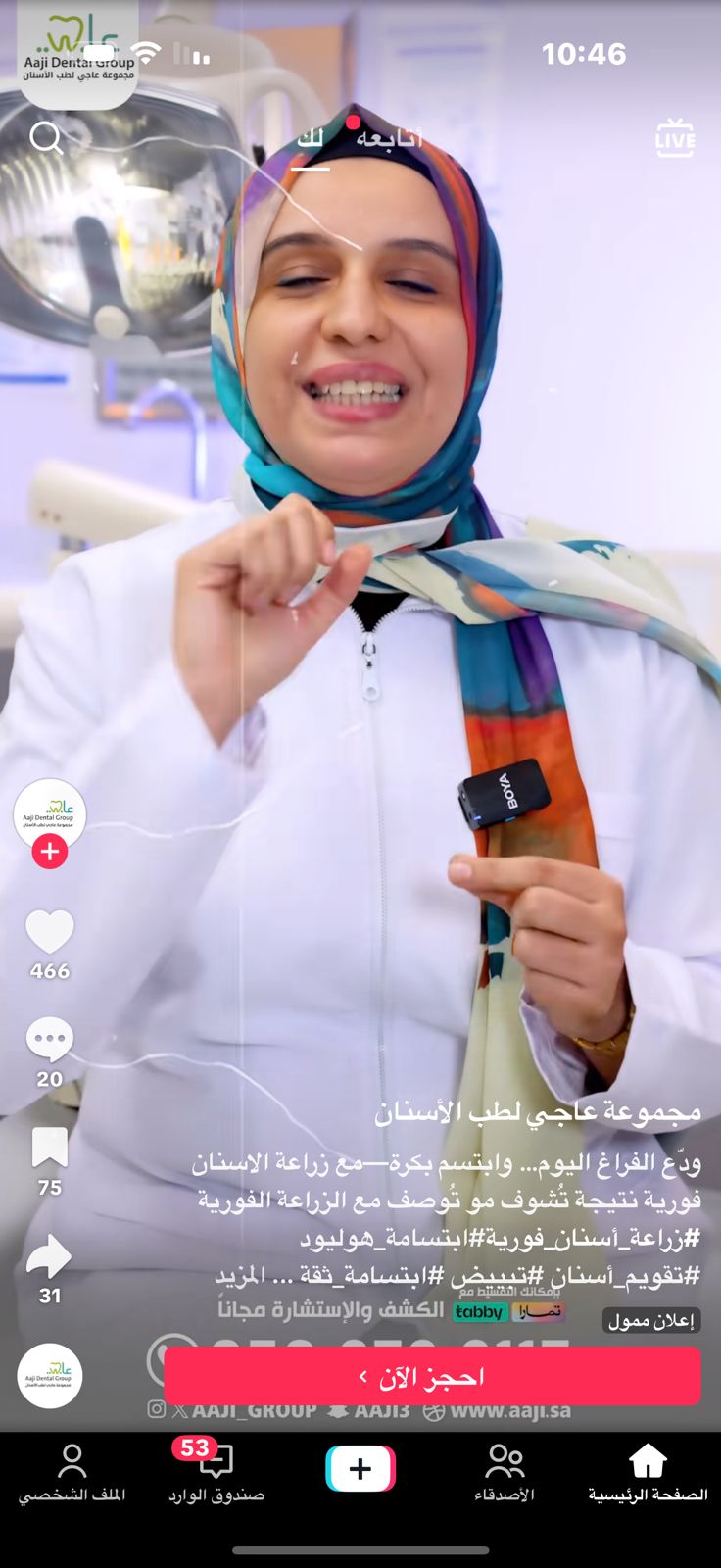Switch to the لك (For You) feed

[x=311, y=139]
